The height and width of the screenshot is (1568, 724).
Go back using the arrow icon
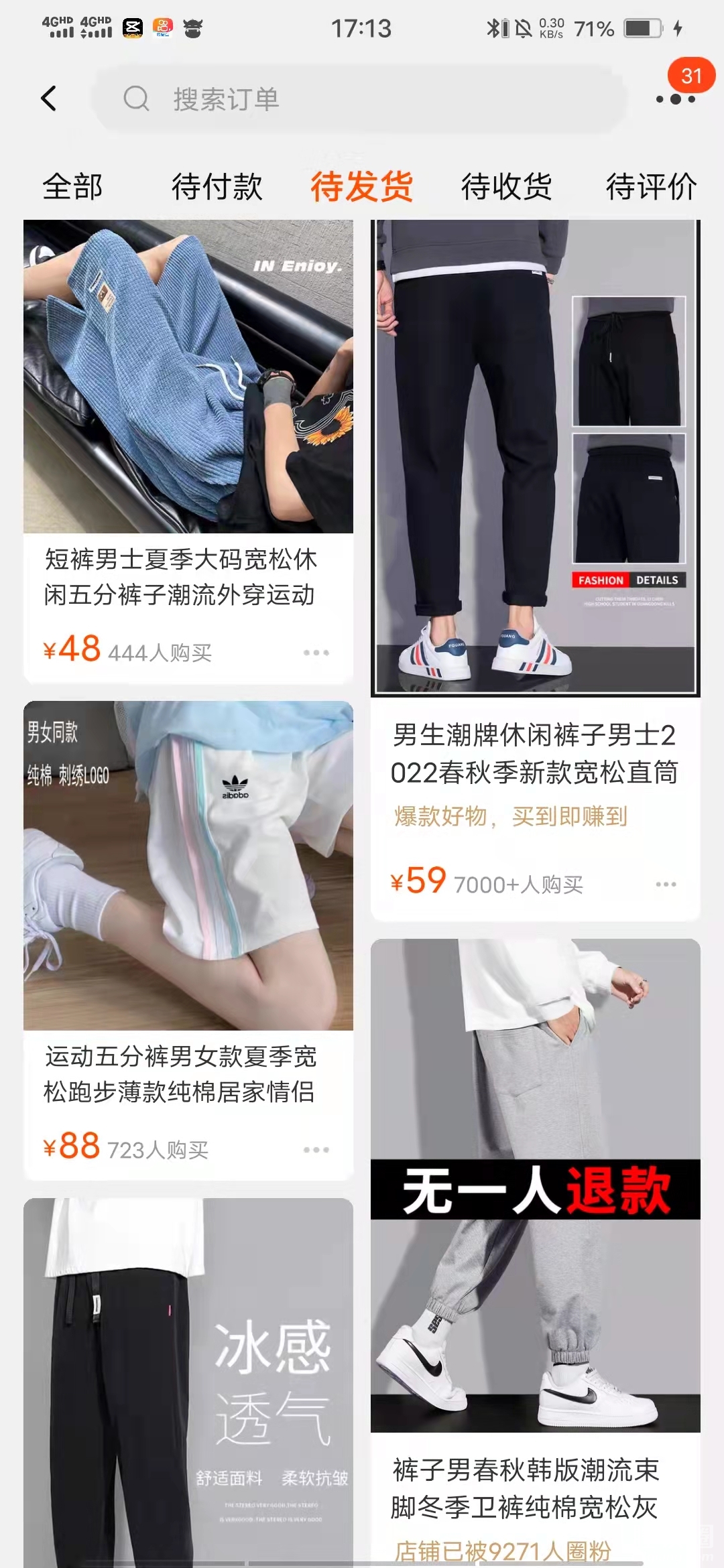48,99
